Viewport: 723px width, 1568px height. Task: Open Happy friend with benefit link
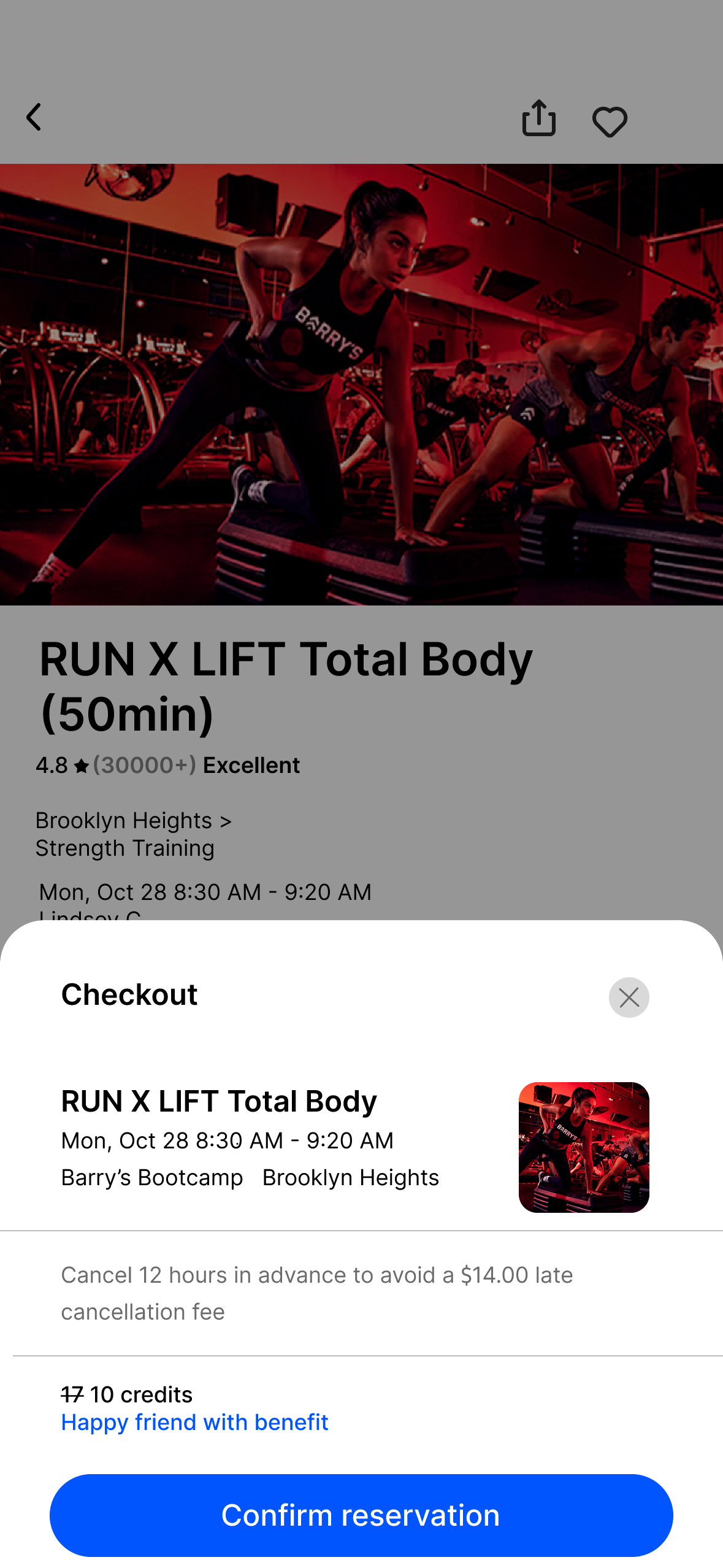[x=194, y=1422]
